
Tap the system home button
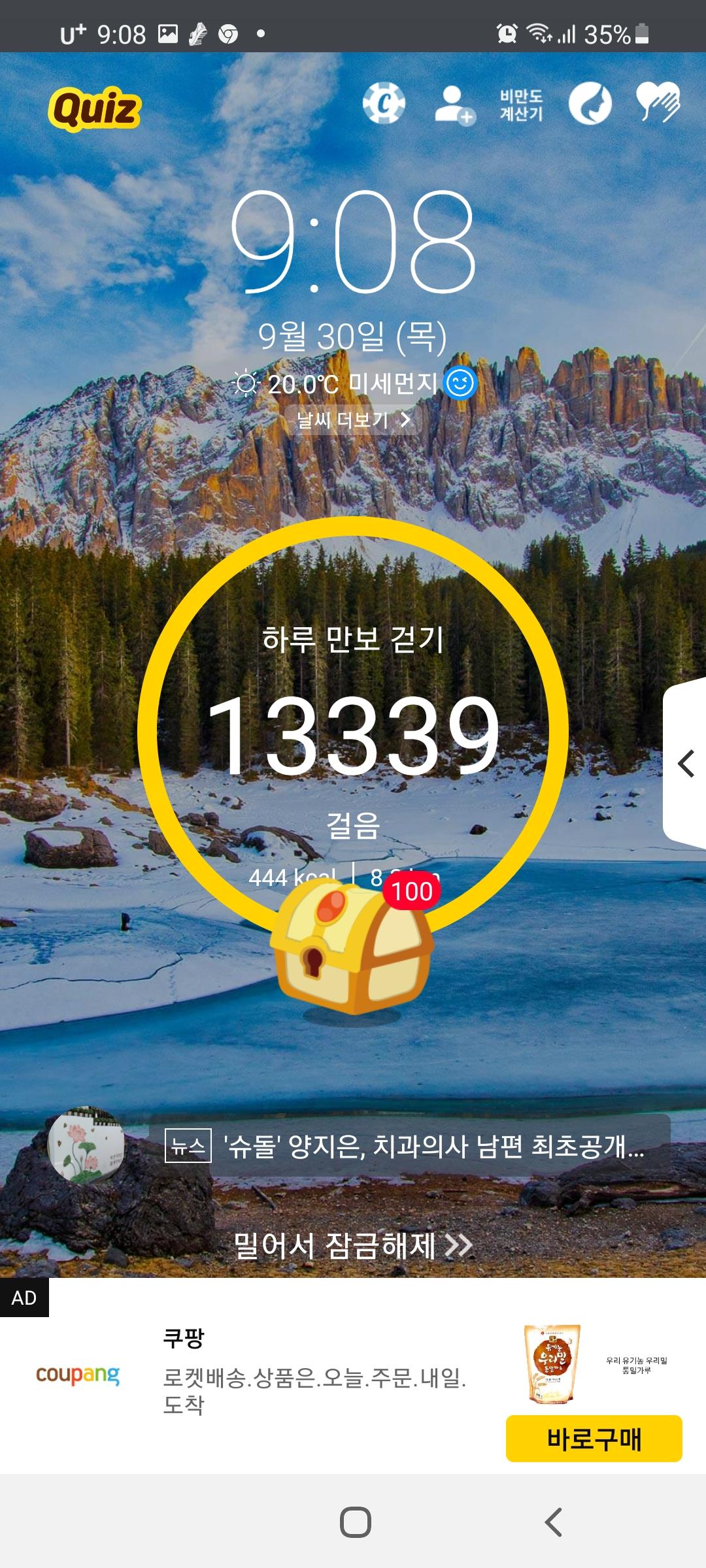pos(355,1522)
